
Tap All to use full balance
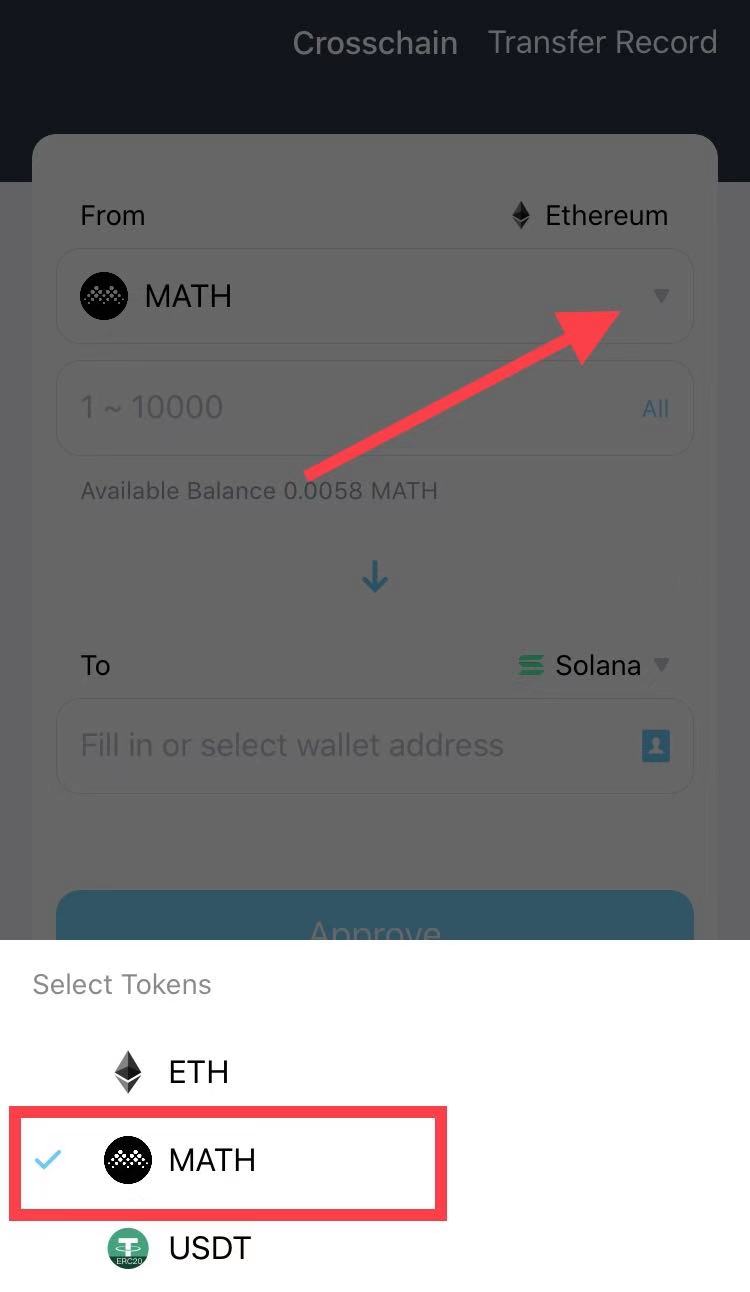click(x=655, y=408)
